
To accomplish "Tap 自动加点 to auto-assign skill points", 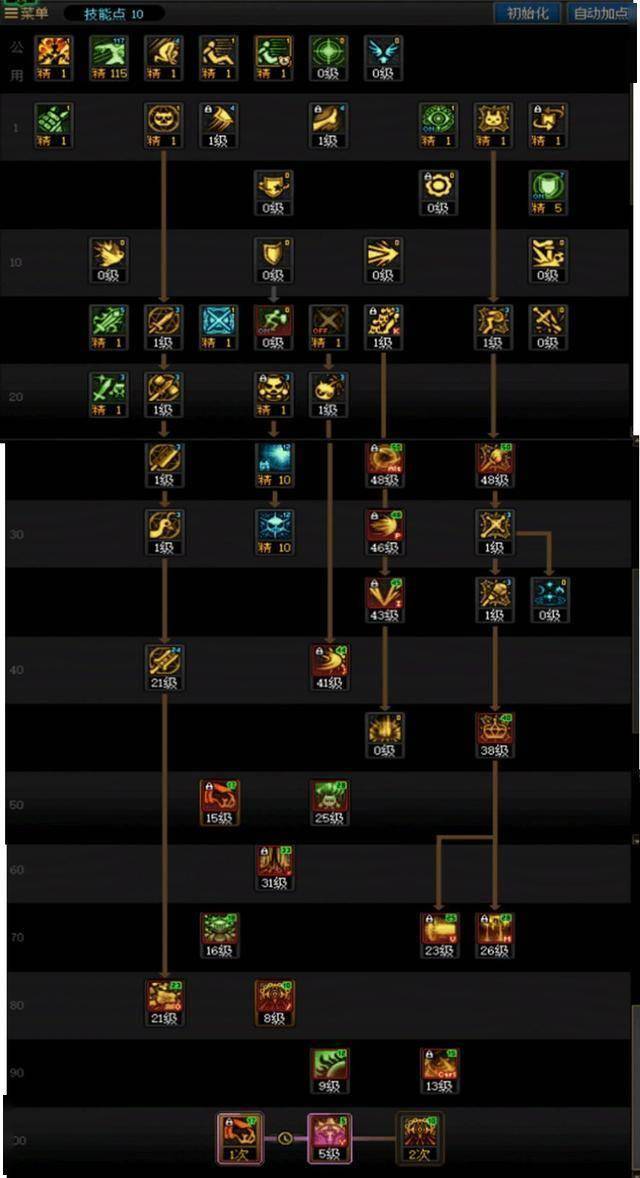I will coord(602,13).
